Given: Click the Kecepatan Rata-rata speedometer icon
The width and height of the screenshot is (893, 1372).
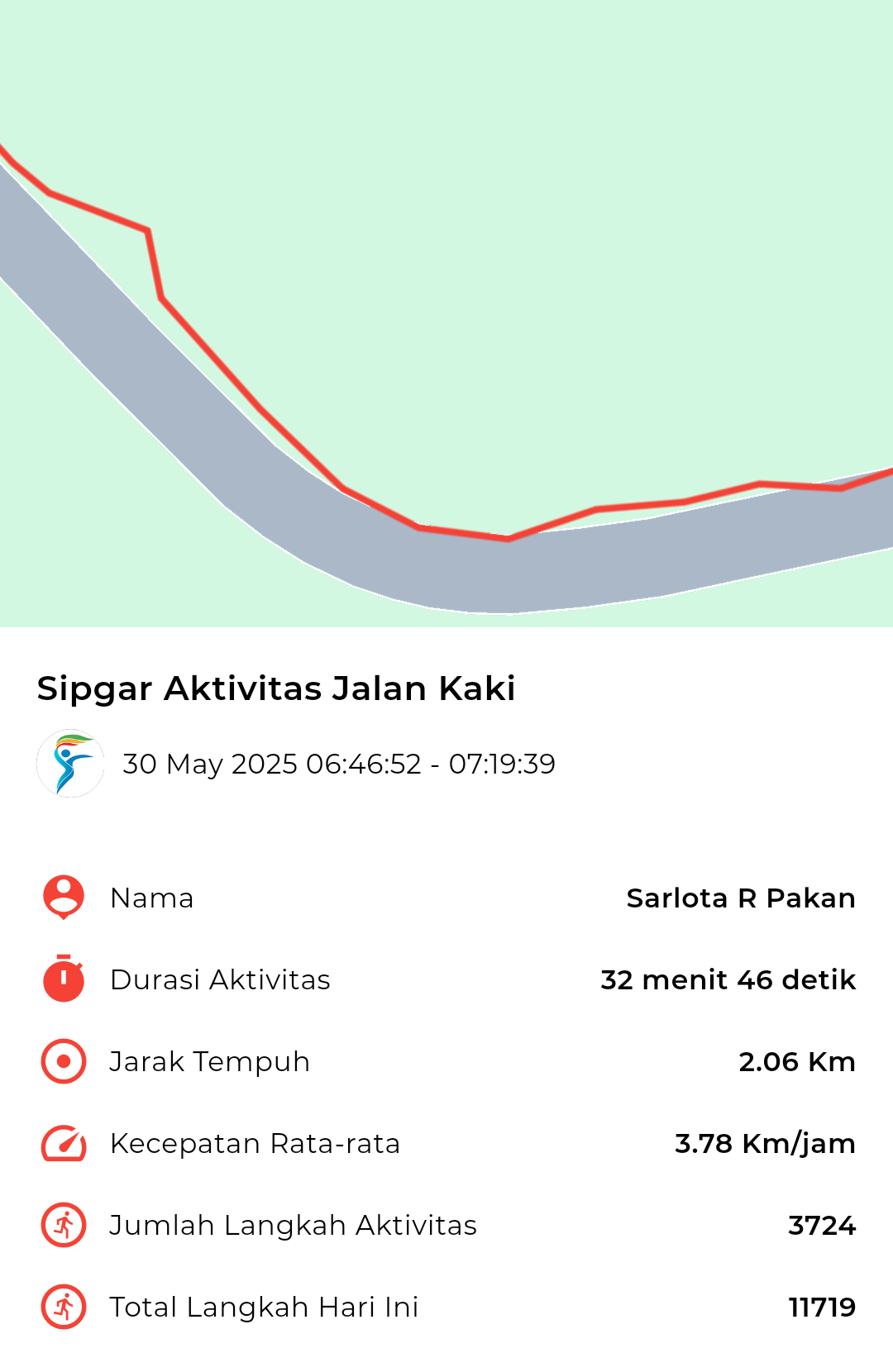Looking at the screenshot, I should [62, 1144].
